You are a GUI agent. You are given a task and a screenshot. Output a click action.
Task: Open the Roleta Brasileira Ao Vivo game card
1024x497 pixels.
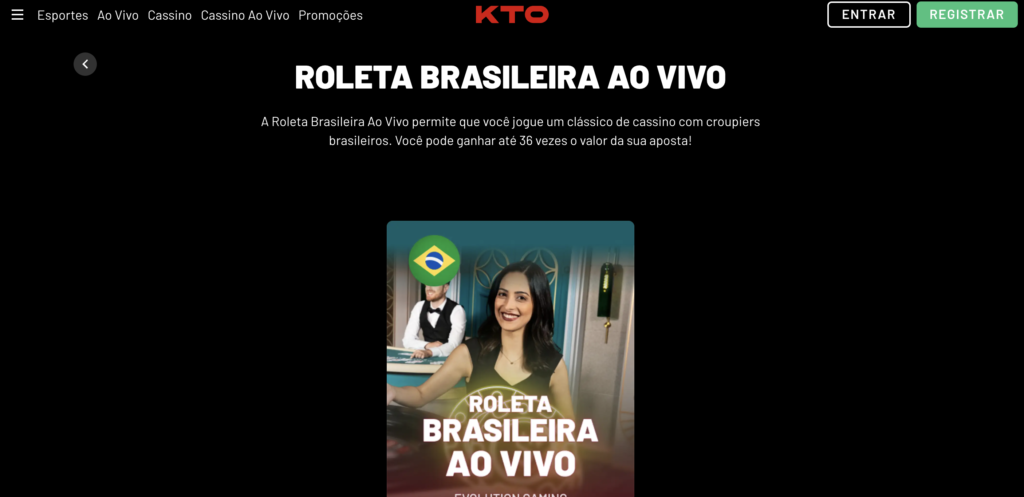pos(510,360)
